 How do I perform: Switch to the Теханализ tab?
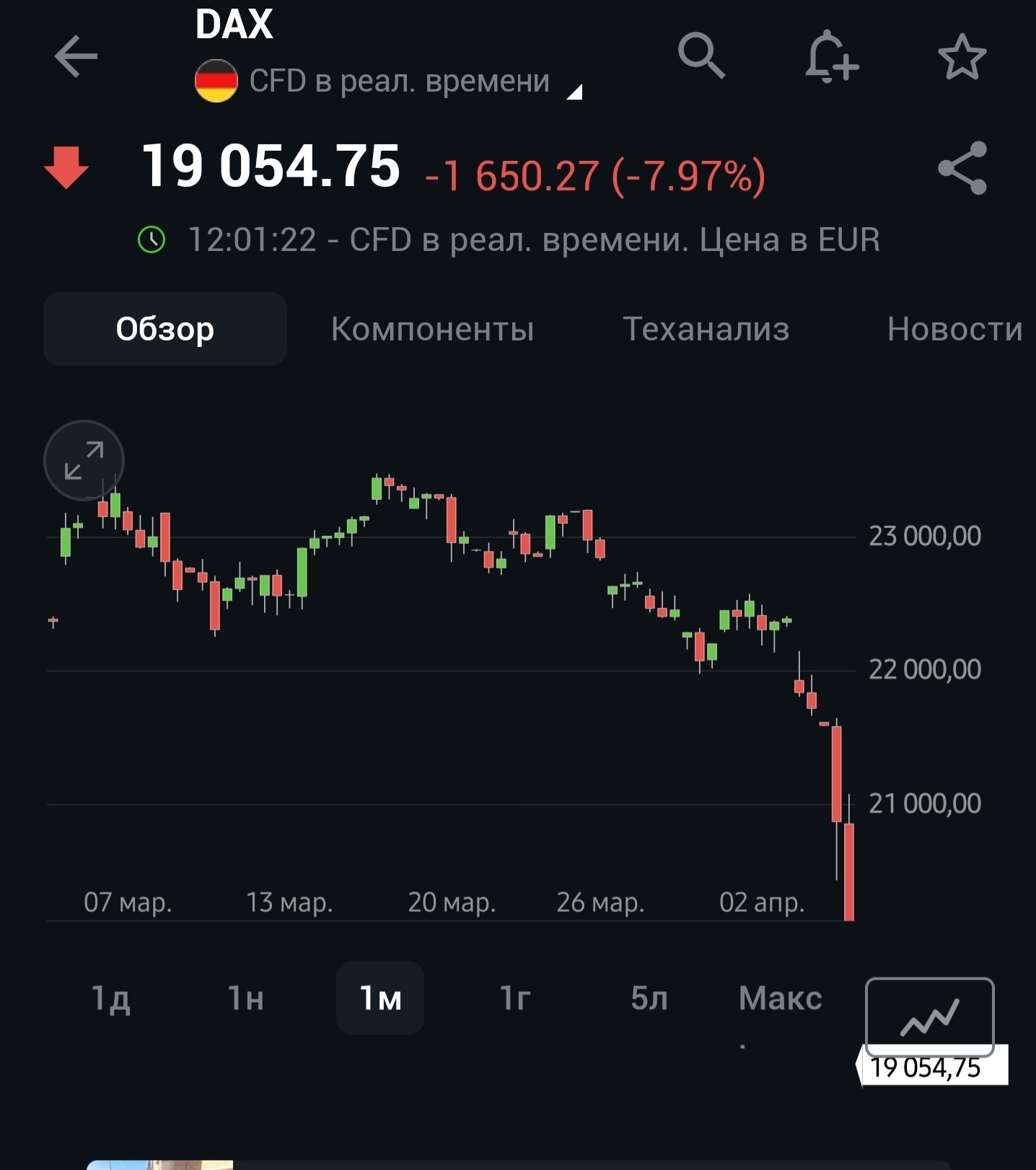[706, 329]
